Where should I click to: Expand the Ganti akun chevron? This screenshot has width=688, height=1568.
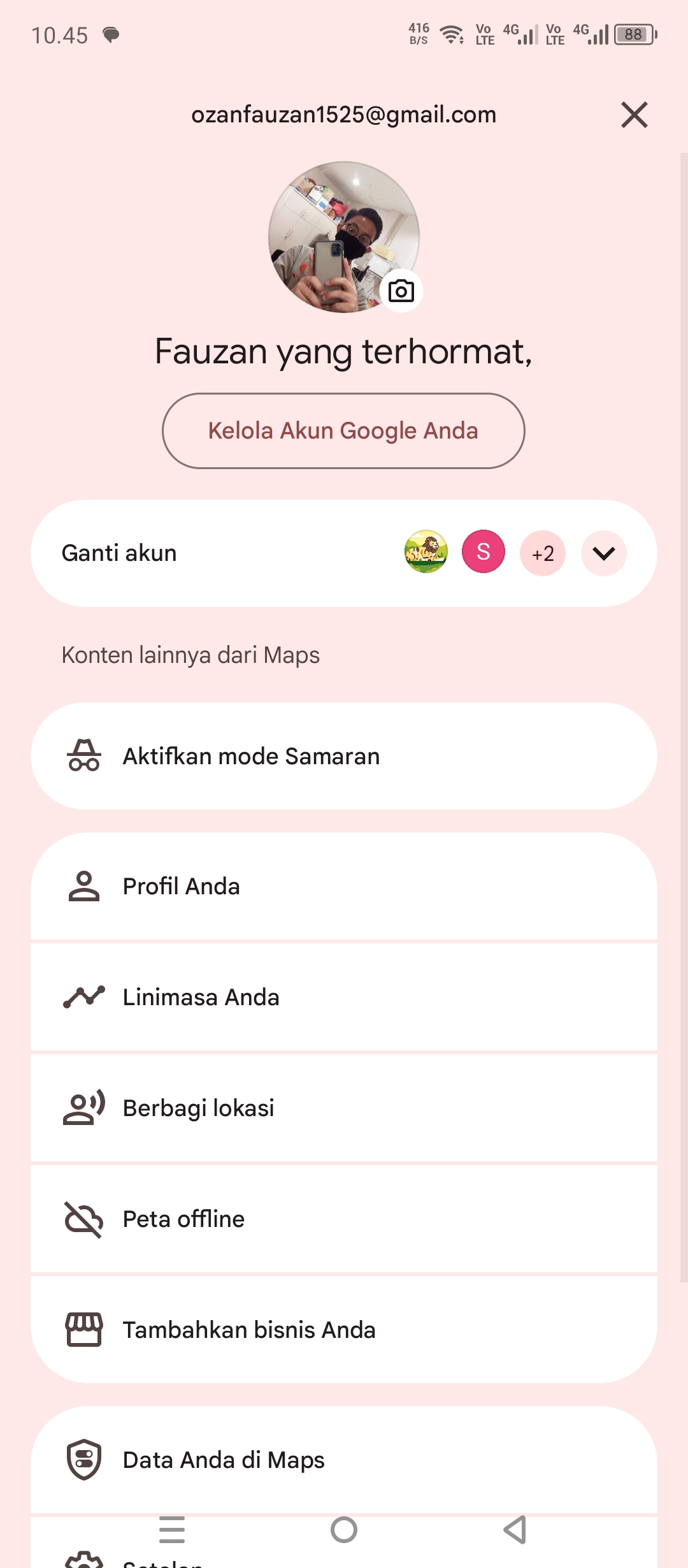click(604, 553)
